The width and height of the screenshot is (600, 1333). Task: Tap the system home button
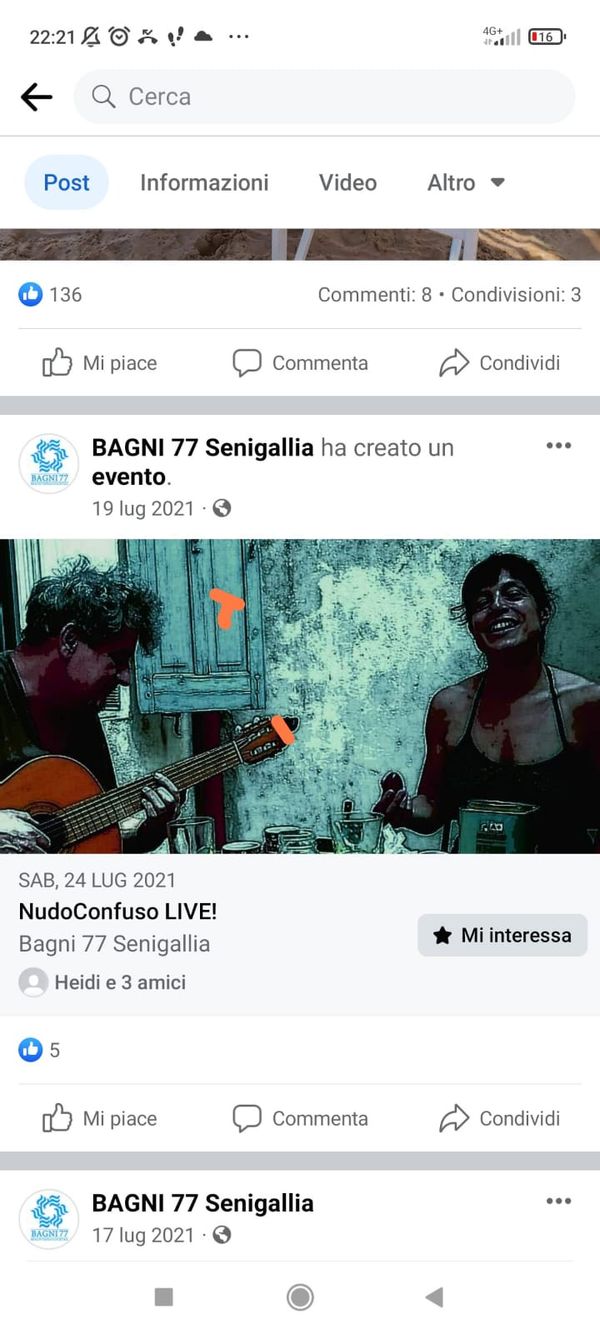(x=300, y=1297)
